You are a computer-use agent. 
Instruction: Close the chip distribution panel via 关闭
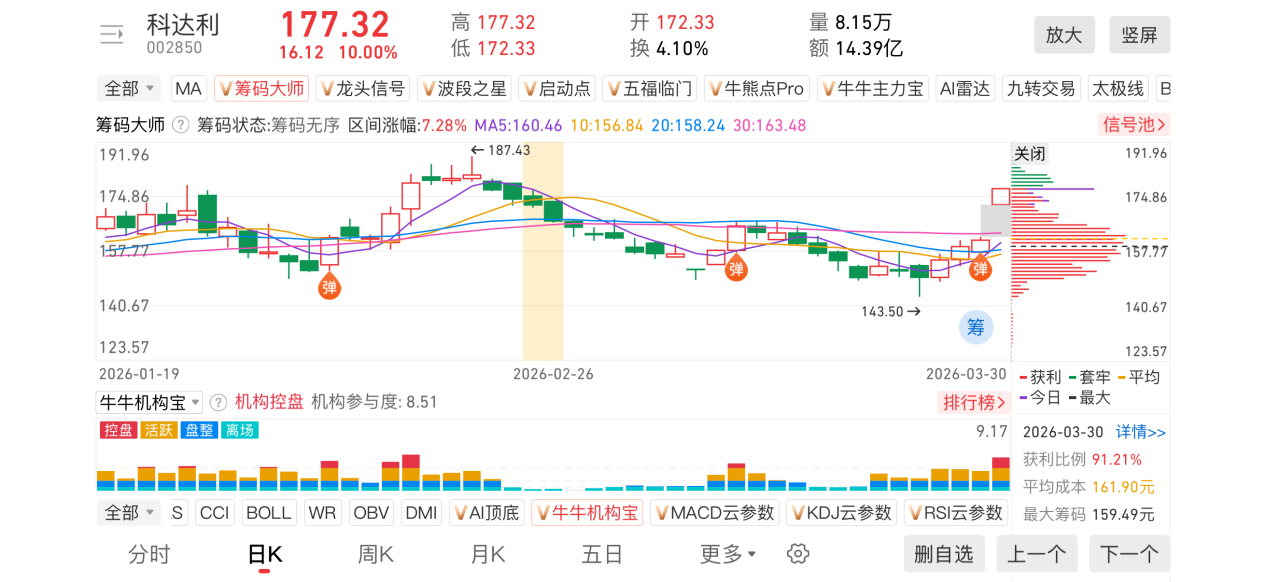pyautogui.click(x=1029, y=154)
